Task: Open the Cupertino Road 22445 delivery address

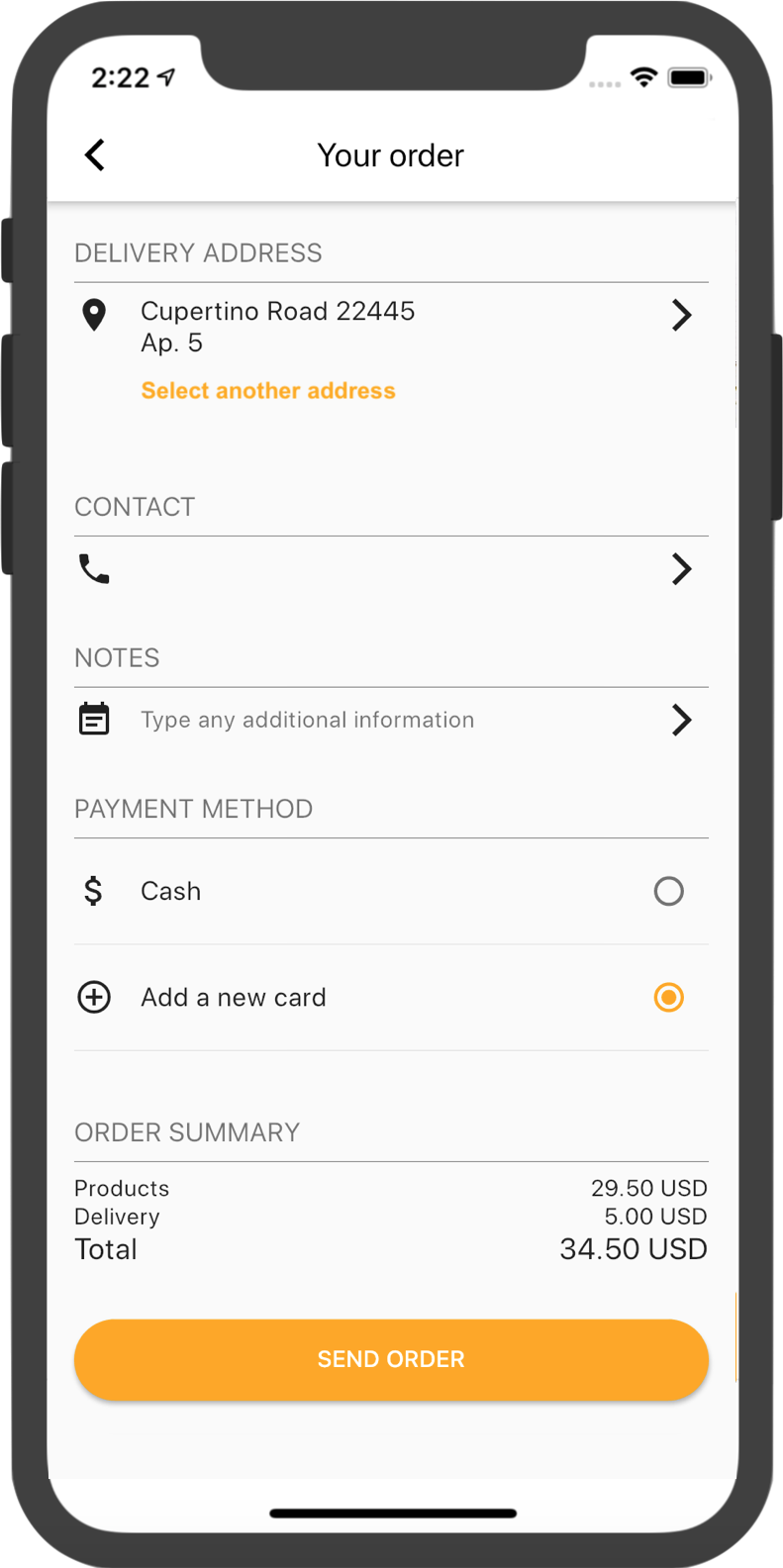Action: (390, 327)
